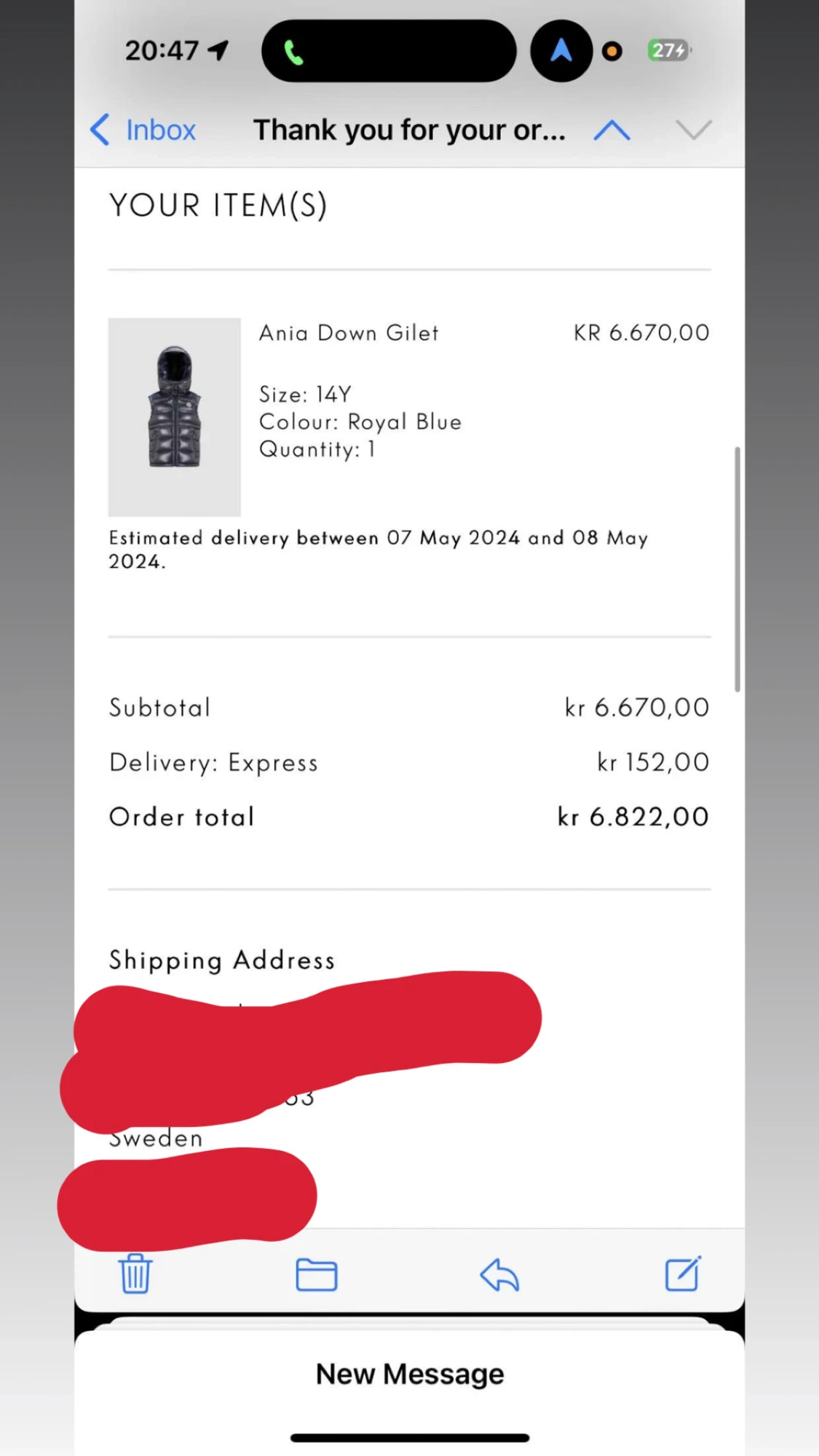Go back to Inbox

pos(143,130)
